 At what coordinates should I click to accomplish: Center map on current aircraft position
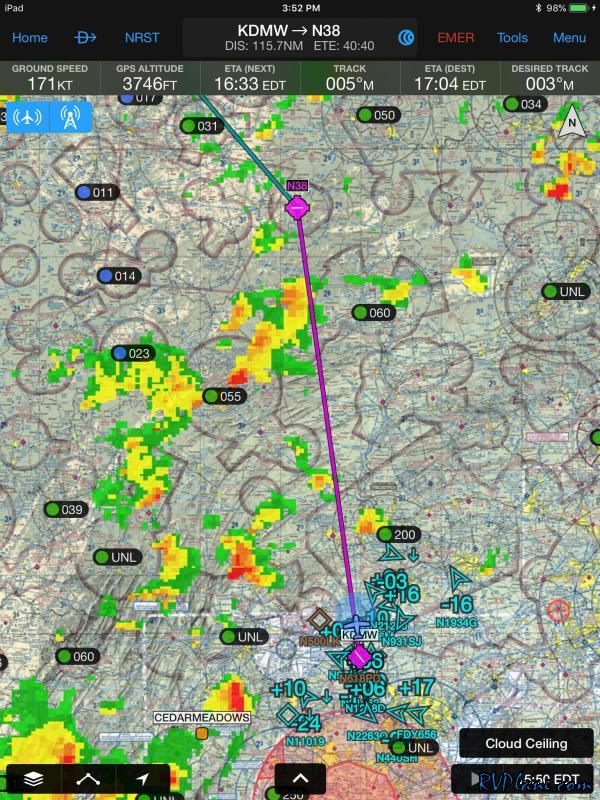pos(143,779)
